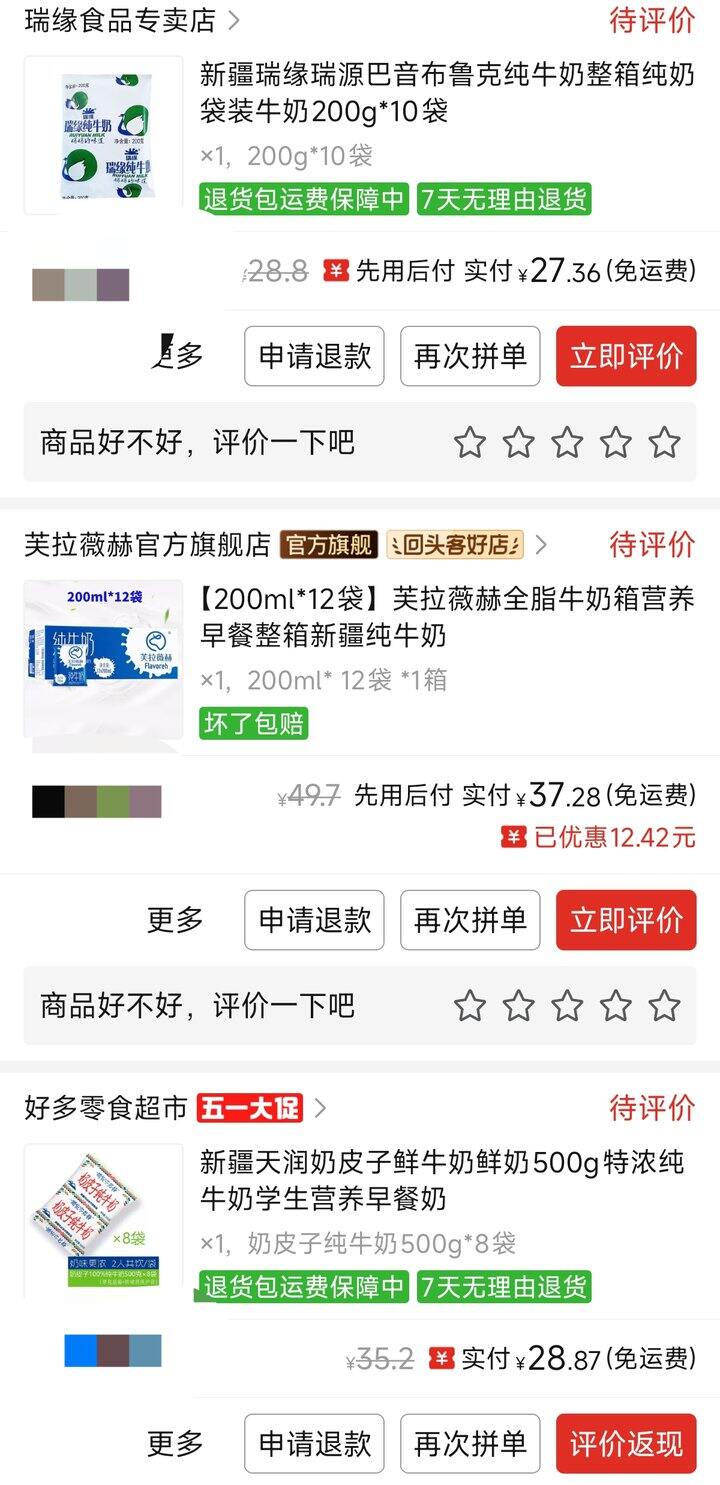Tap the fifth star for the 芙拉薇赫 order
The height and width of the screenshot is (1485, 720).
click(x=664, y=1005)
